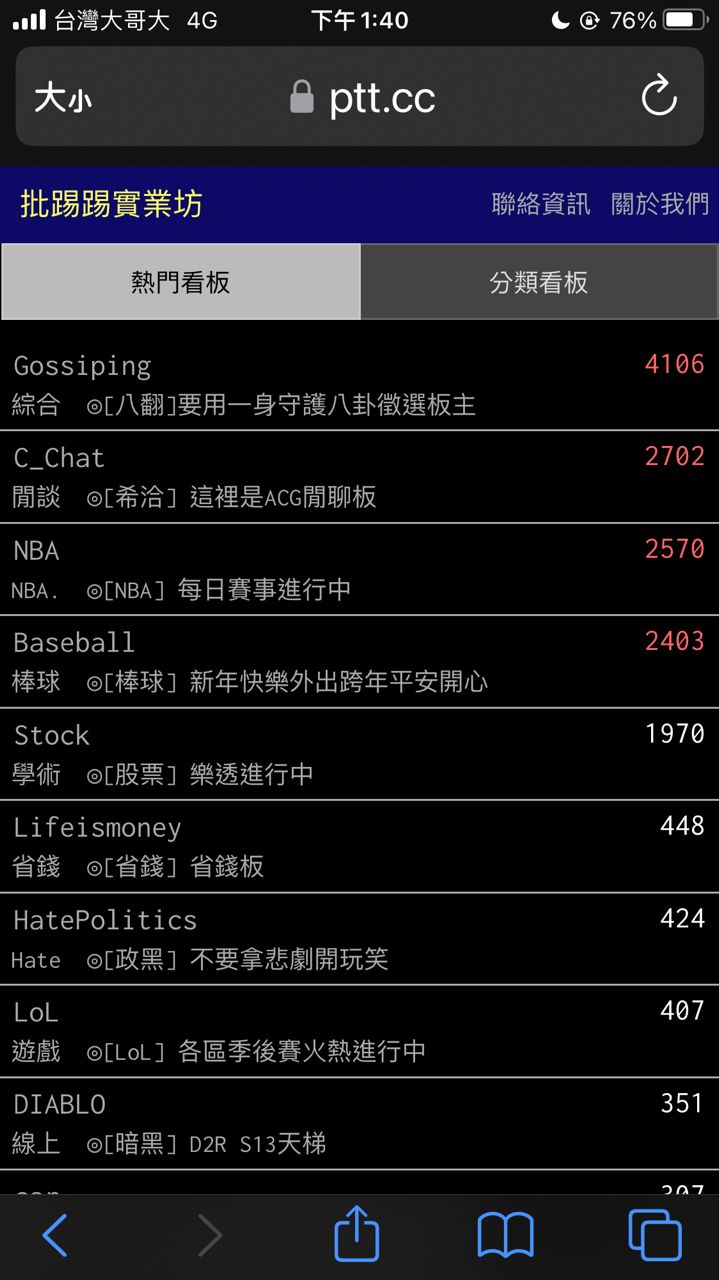The width and height of the screenshot is (719, 1280).
Task: Open the text size 大小 menu
Action: 63,98
